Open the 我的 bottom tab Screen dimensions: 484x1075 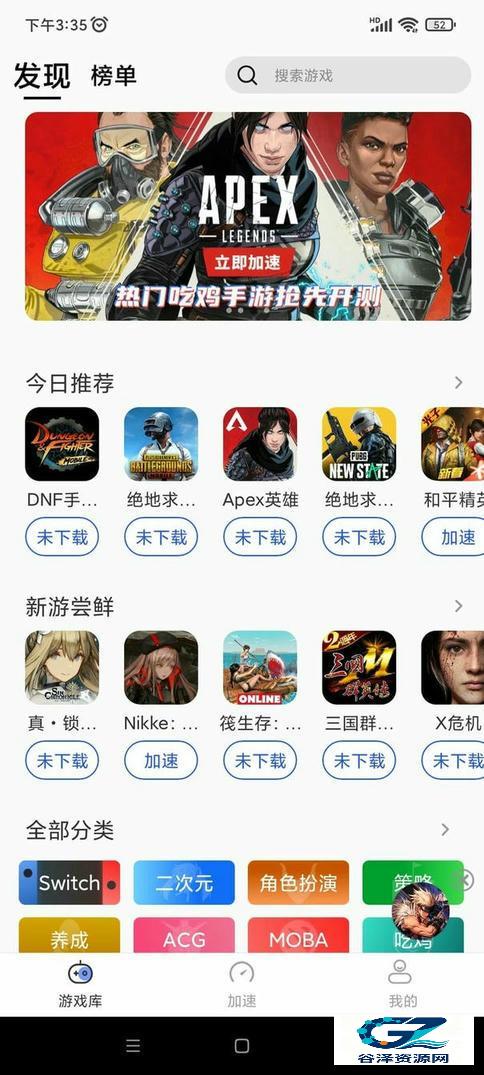tap(402, 985)
